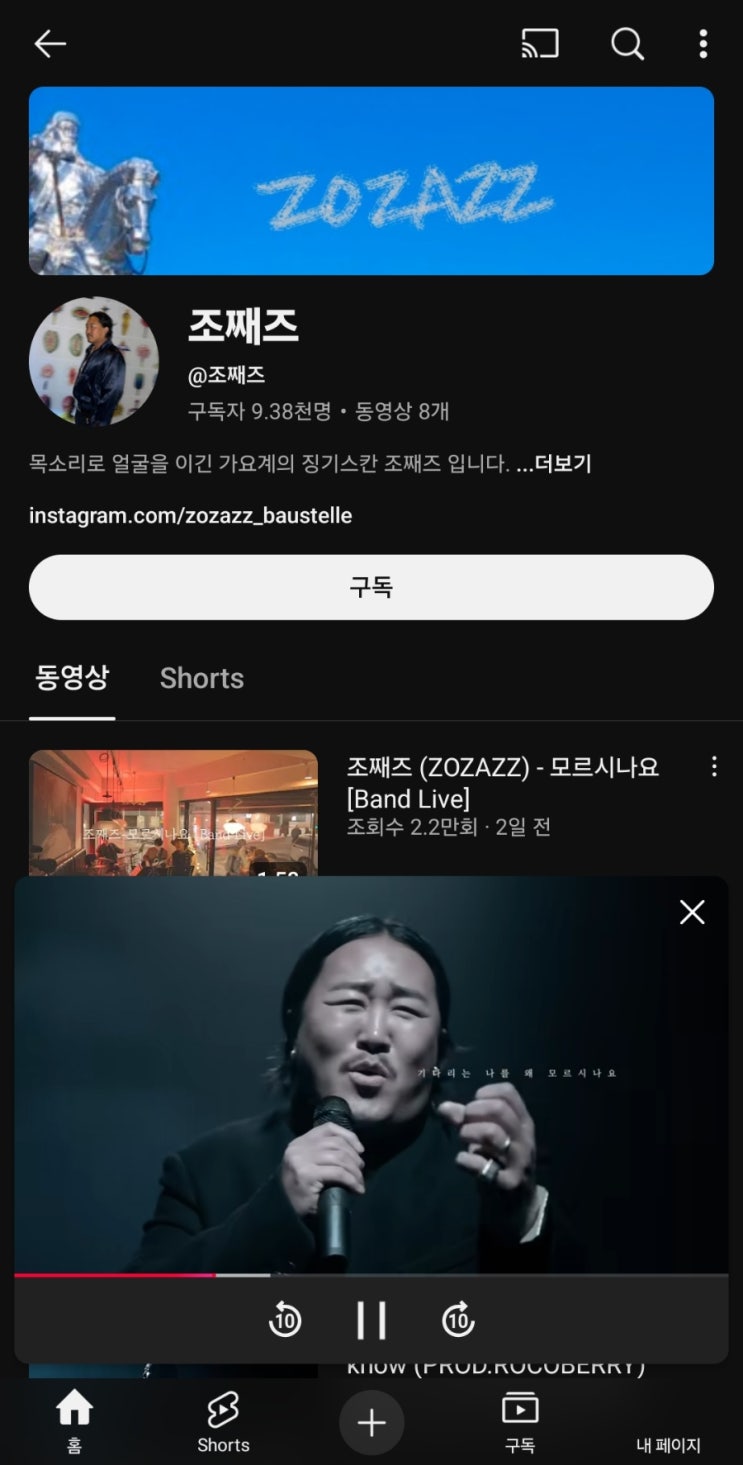The width and height of the screenshot is (743, 1465).
Task: Pause the playing video
Action: point(371,1321)
